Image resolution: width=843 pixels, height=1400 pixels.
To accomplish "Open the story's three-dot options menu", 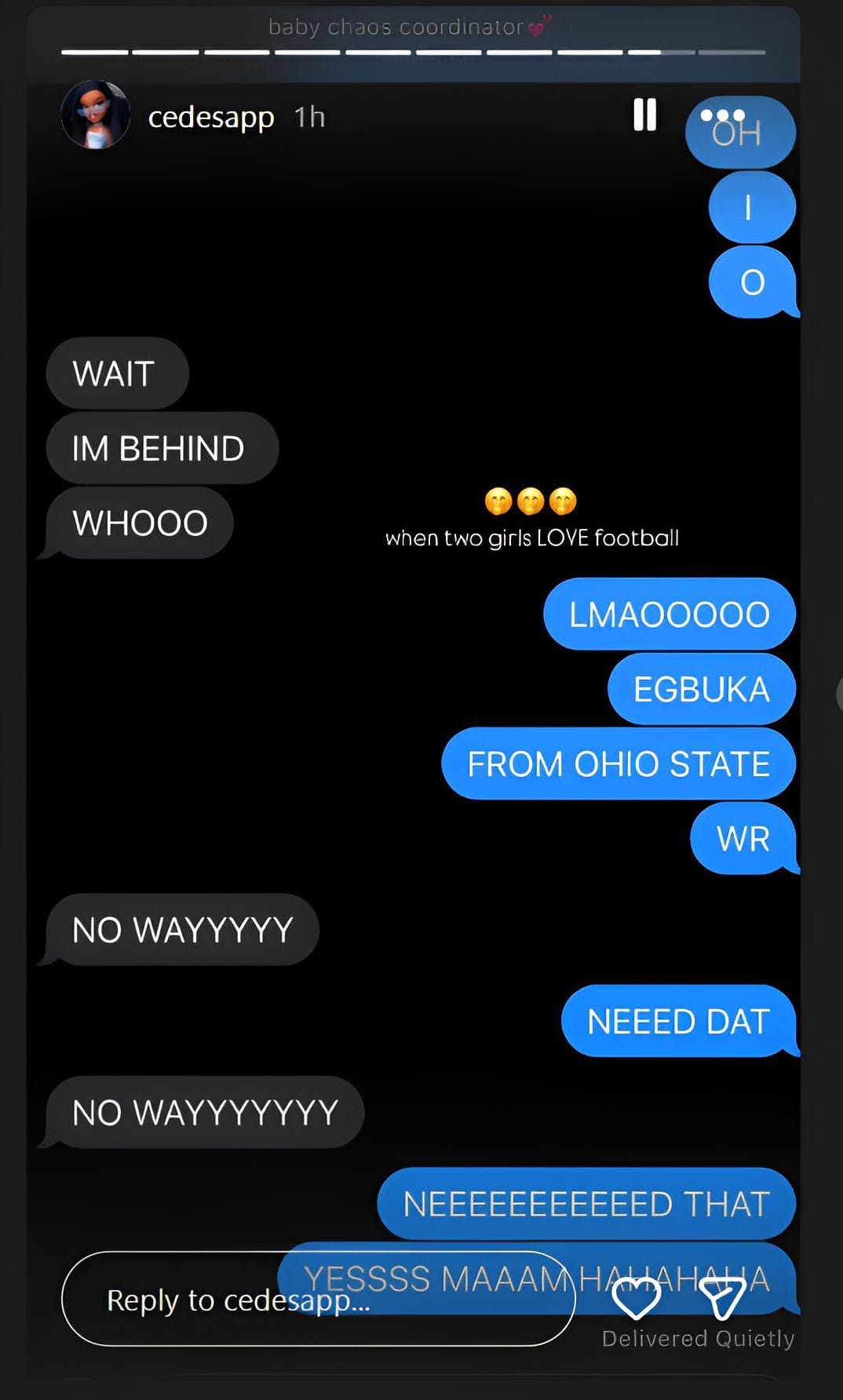I will [x=722, y=116].
